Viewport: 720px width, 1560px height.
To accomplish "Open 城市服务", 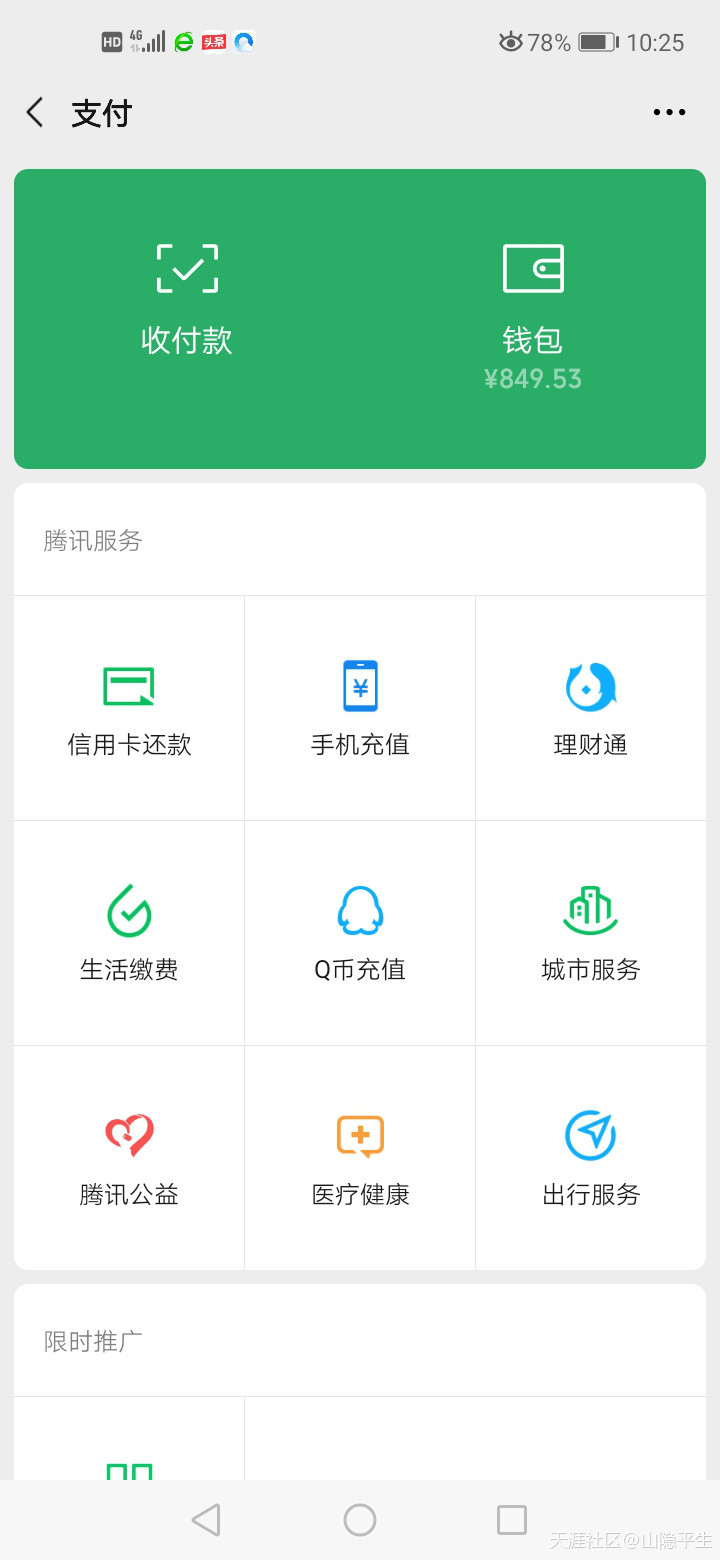I will pos(591,933).
